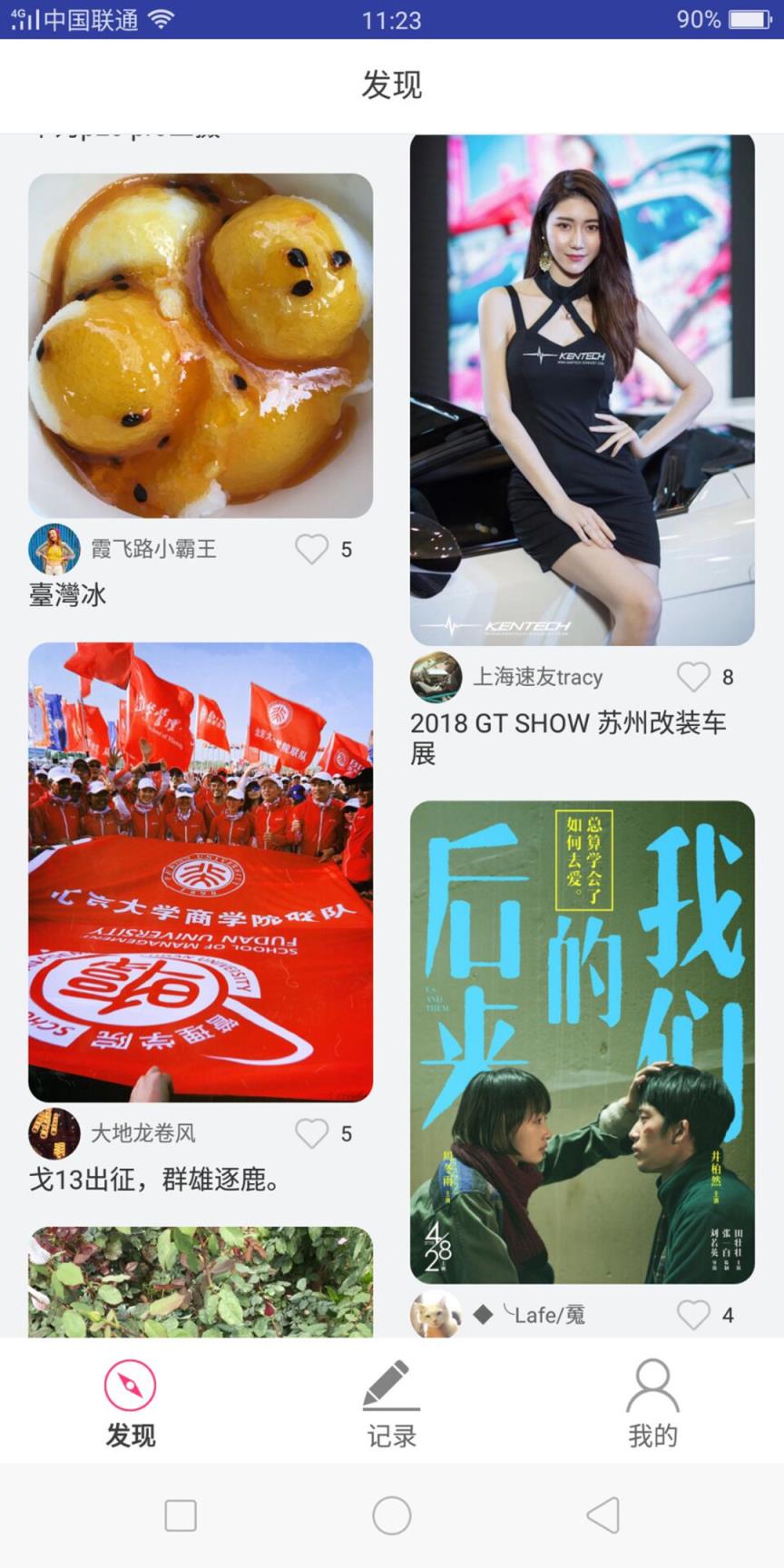Click the heart under the 戈13出征 post
Screen dimensions: 784x1568
pyautogui.click(x=311, y=1133)
